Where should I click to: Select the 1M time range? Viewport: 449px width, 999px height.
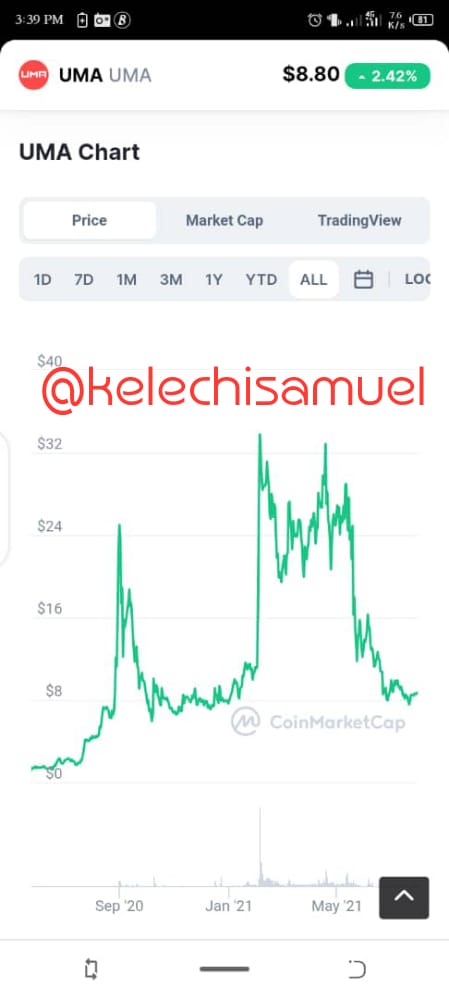[x=127, y=280]
